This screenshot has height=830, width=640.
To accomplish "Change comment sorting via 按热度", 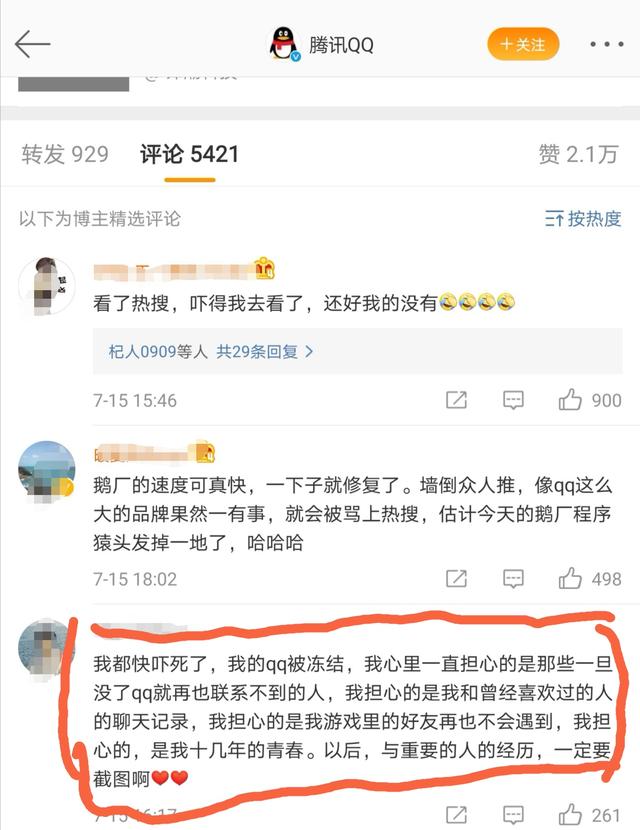I will 583,218.
